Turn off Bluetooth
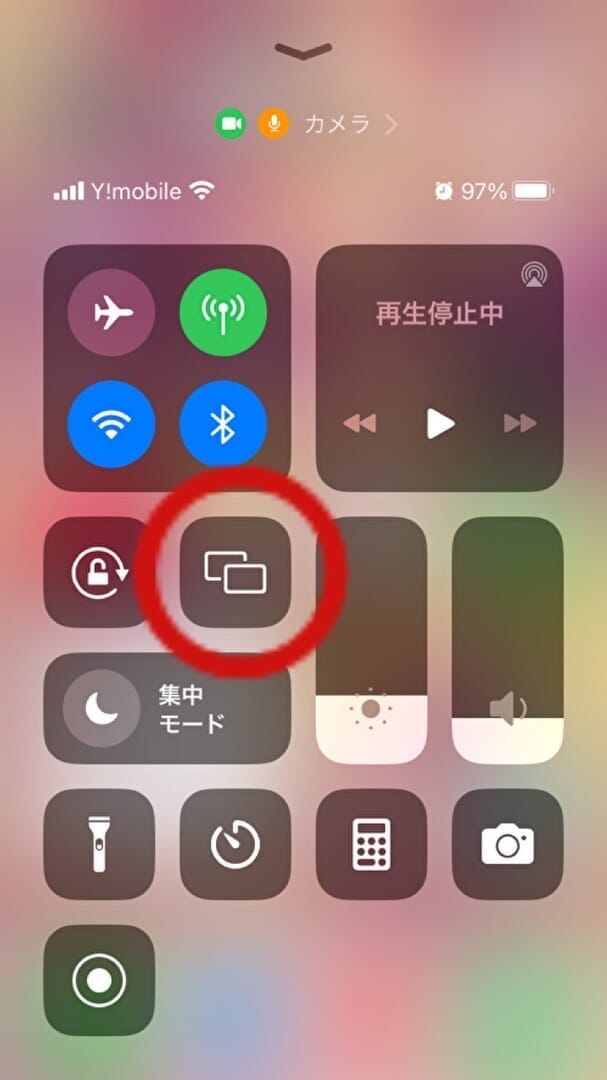The image size is (607, 1080). (x=223, y=425)
